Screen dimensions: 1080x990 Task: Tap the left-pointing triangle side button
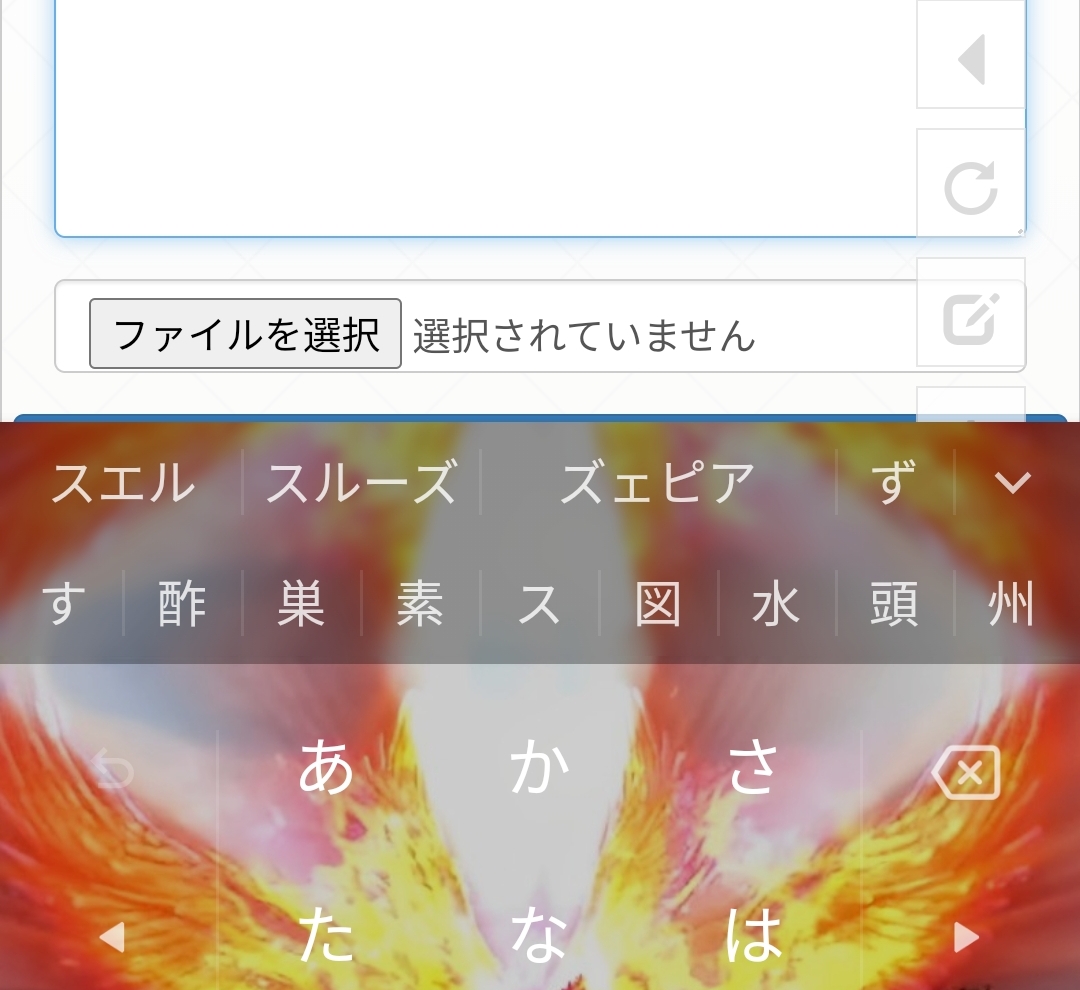click(971, 58)
